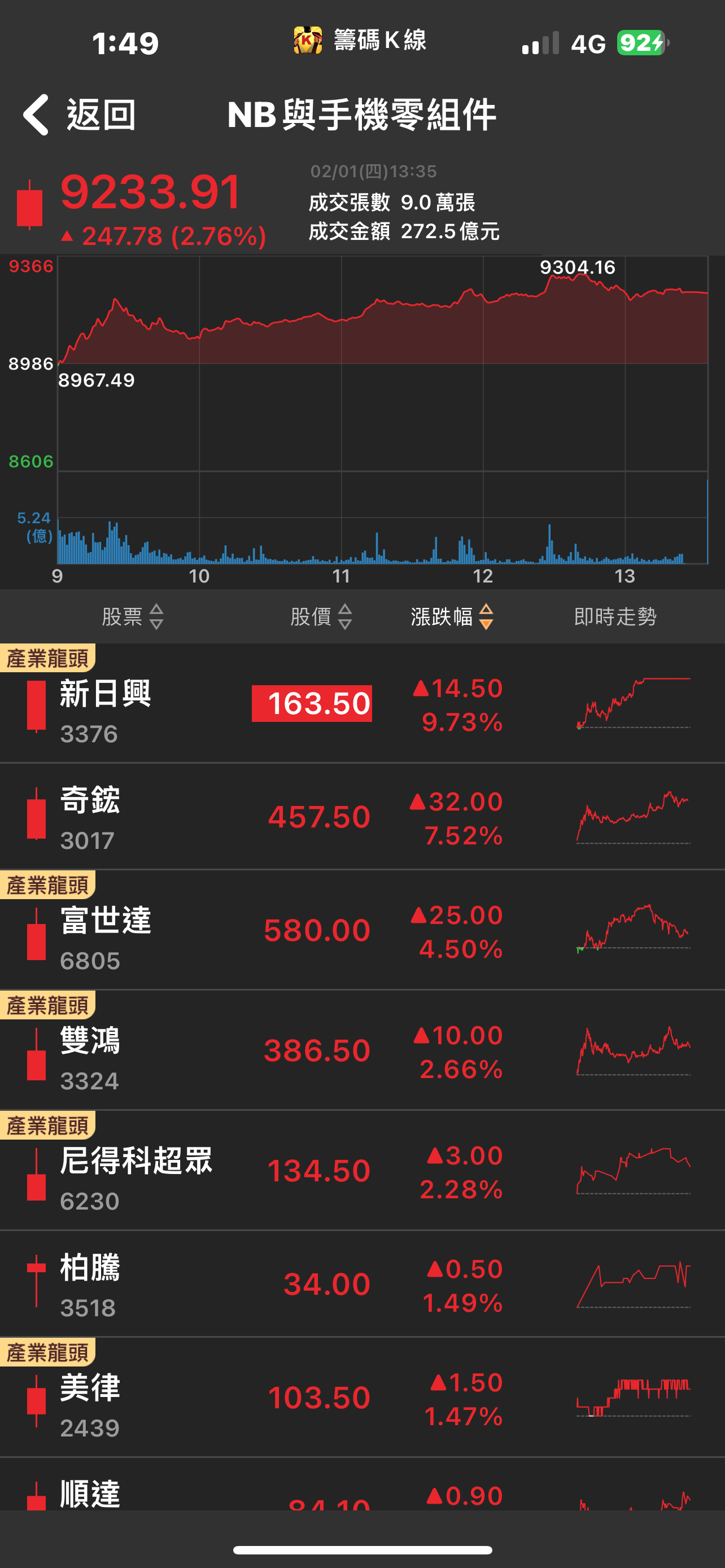Open stock 奇鋐 3017
The image size is (725, 1568).
click(362, 817)
